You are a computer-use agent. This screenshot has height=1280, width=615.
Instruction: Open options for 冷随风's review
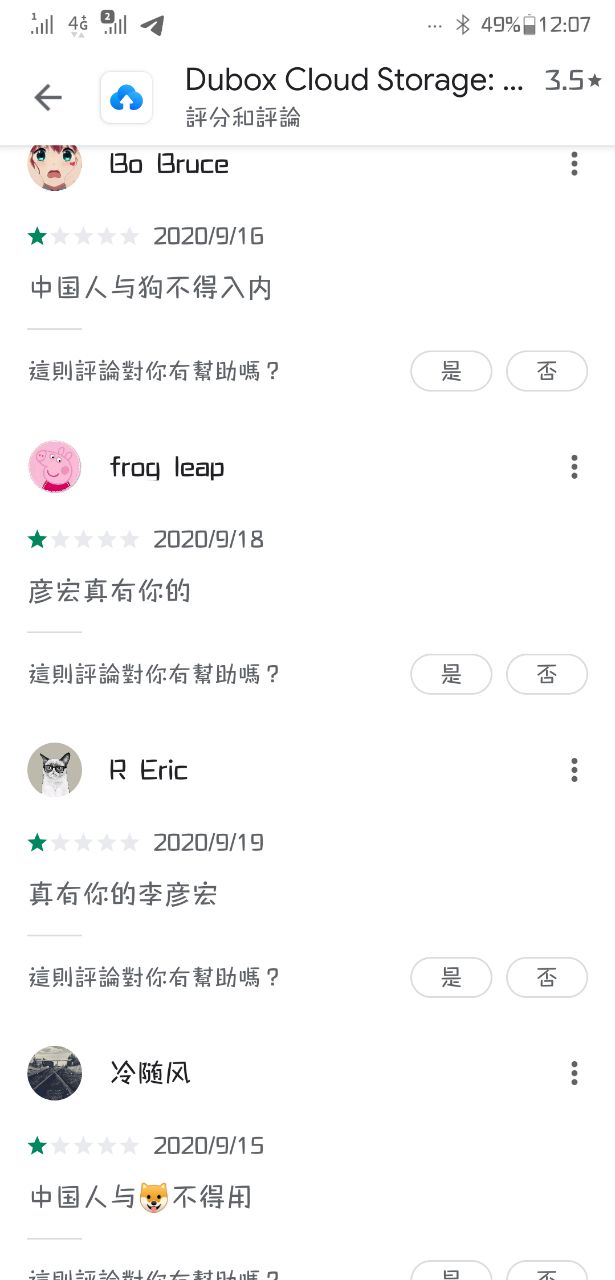pos(574,1073)
